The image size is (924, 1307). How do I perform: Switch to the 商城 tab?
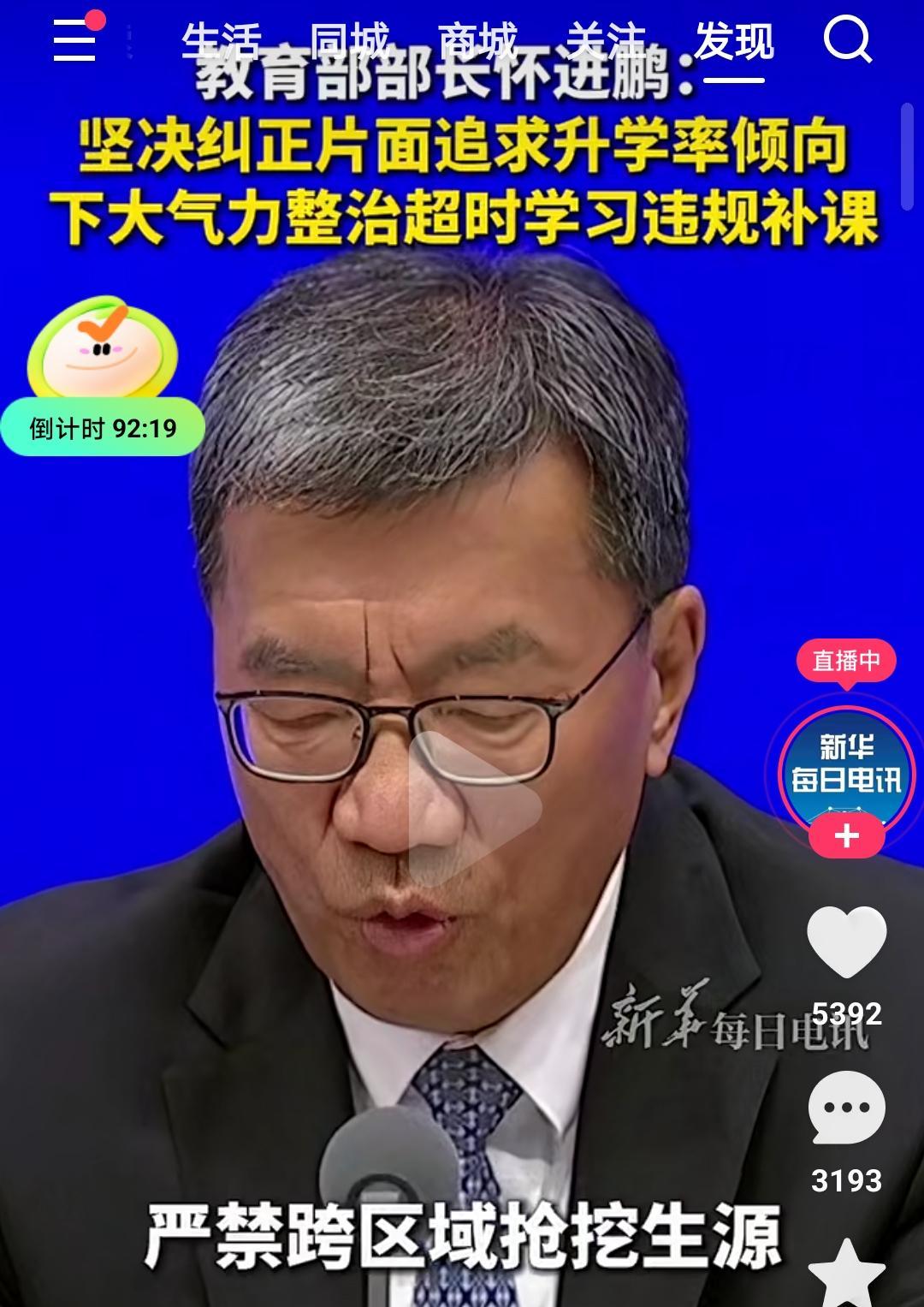tap(477, 41)
